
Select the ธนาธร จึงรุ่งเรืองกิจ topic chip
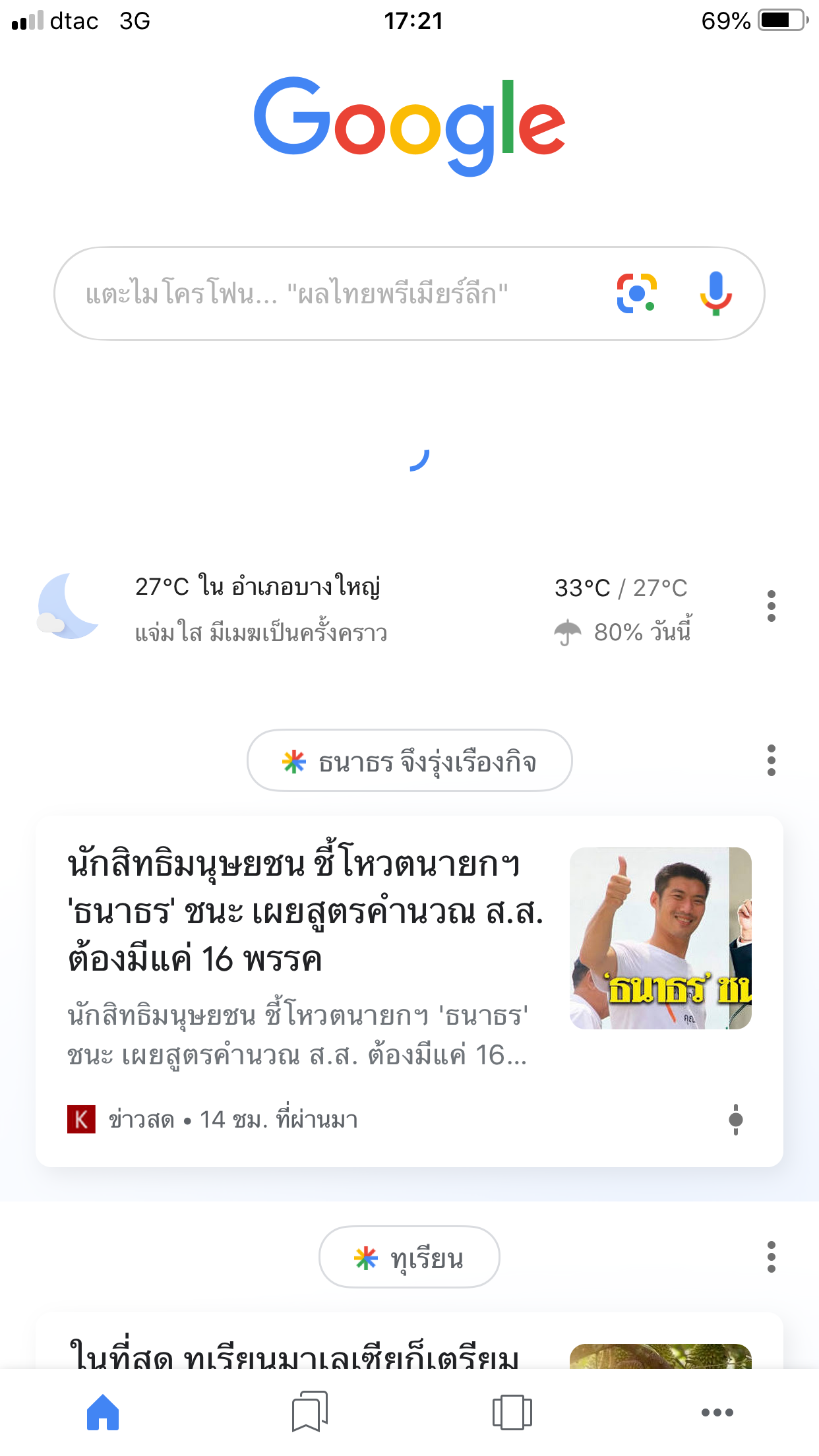[x=409, y=761]
